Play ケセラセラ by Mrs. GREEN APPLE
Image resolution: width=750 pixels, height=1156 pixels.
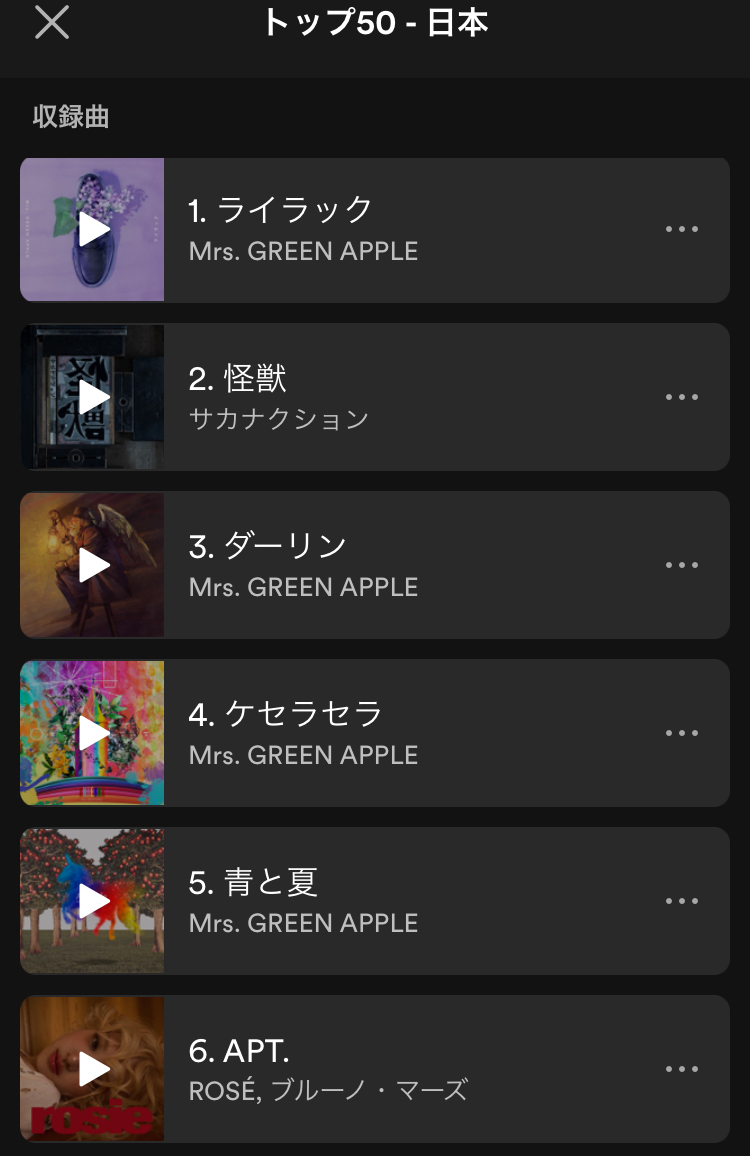93,733
